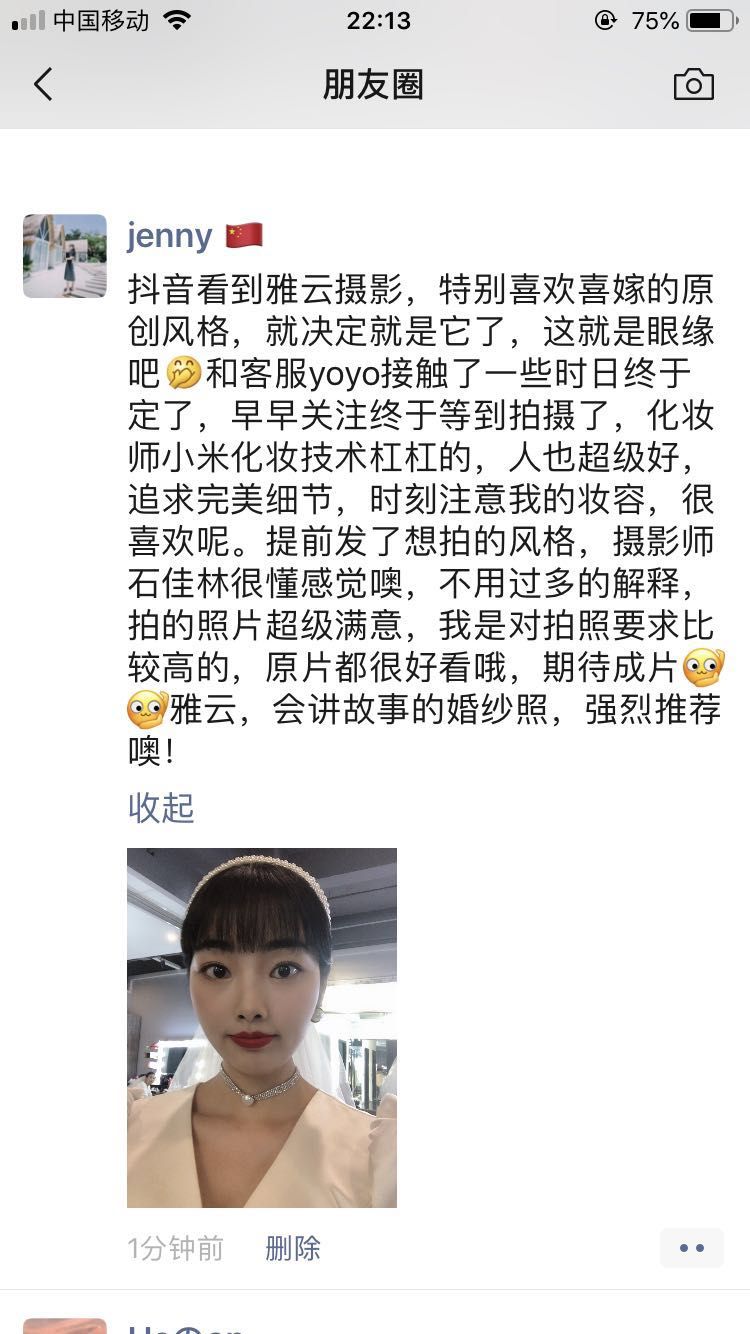Open like and comment options button

[691, 1248]
